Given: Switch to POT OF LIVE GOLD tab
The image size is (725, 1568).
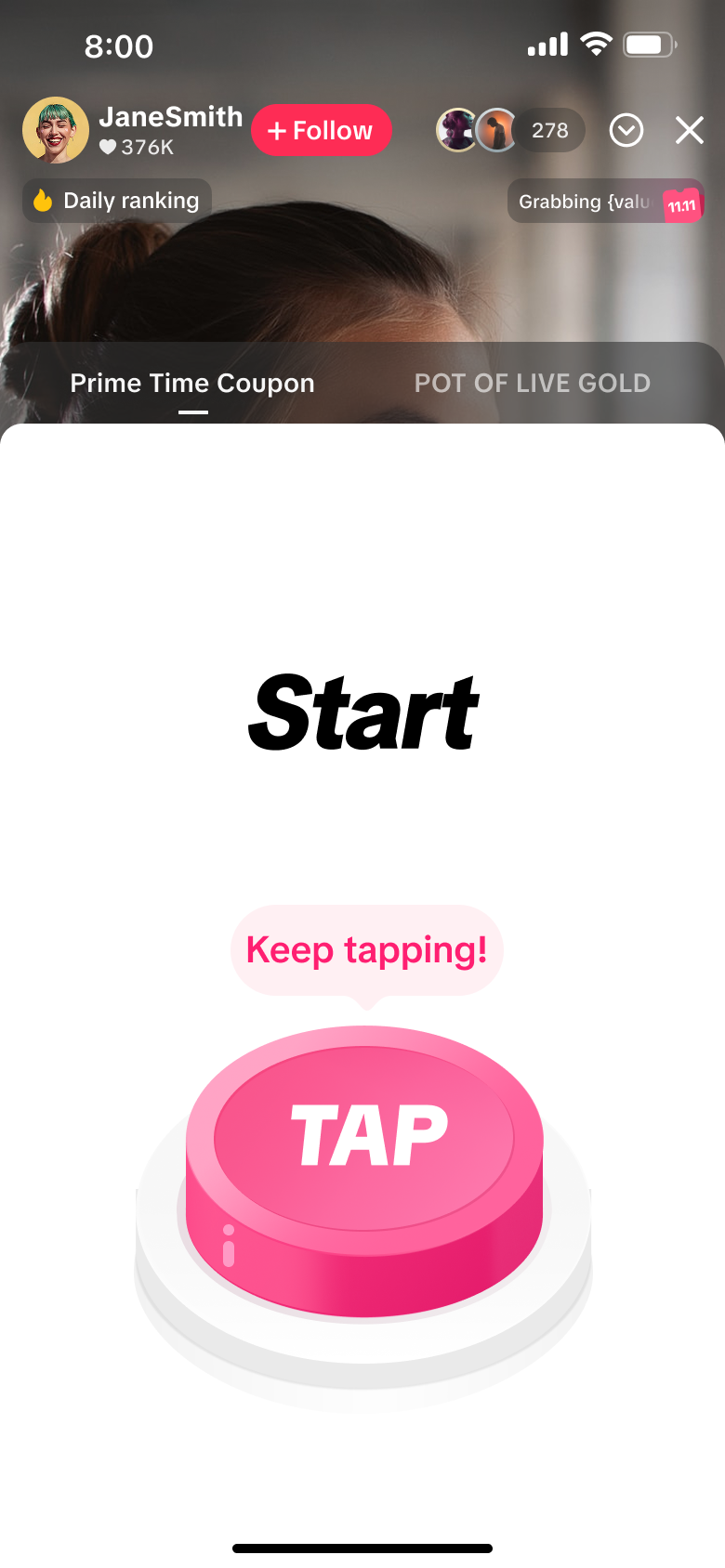Looking at the screenshot, I should click(532, 383).
